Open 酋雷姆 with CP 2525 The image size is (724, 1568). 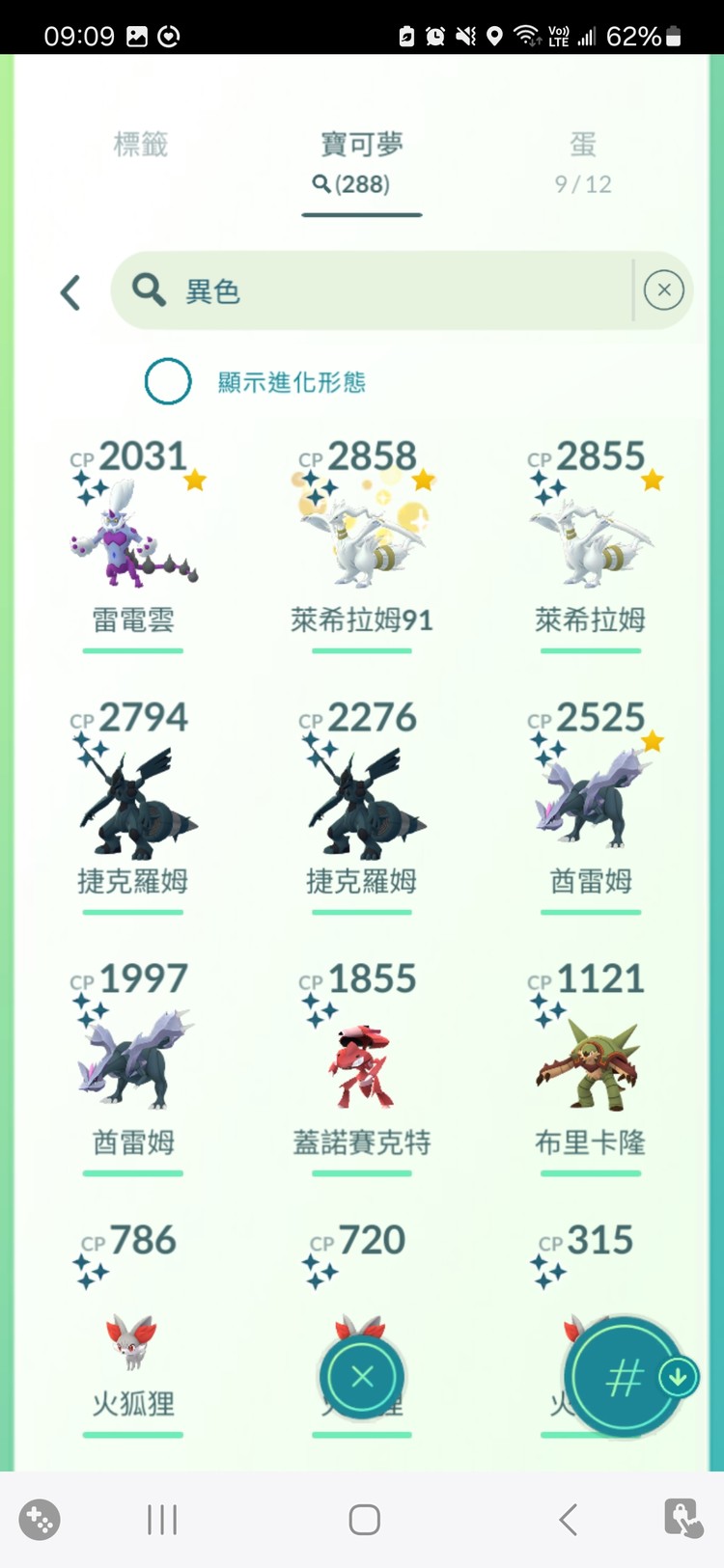pyautogui.click(x=590, y=803)
